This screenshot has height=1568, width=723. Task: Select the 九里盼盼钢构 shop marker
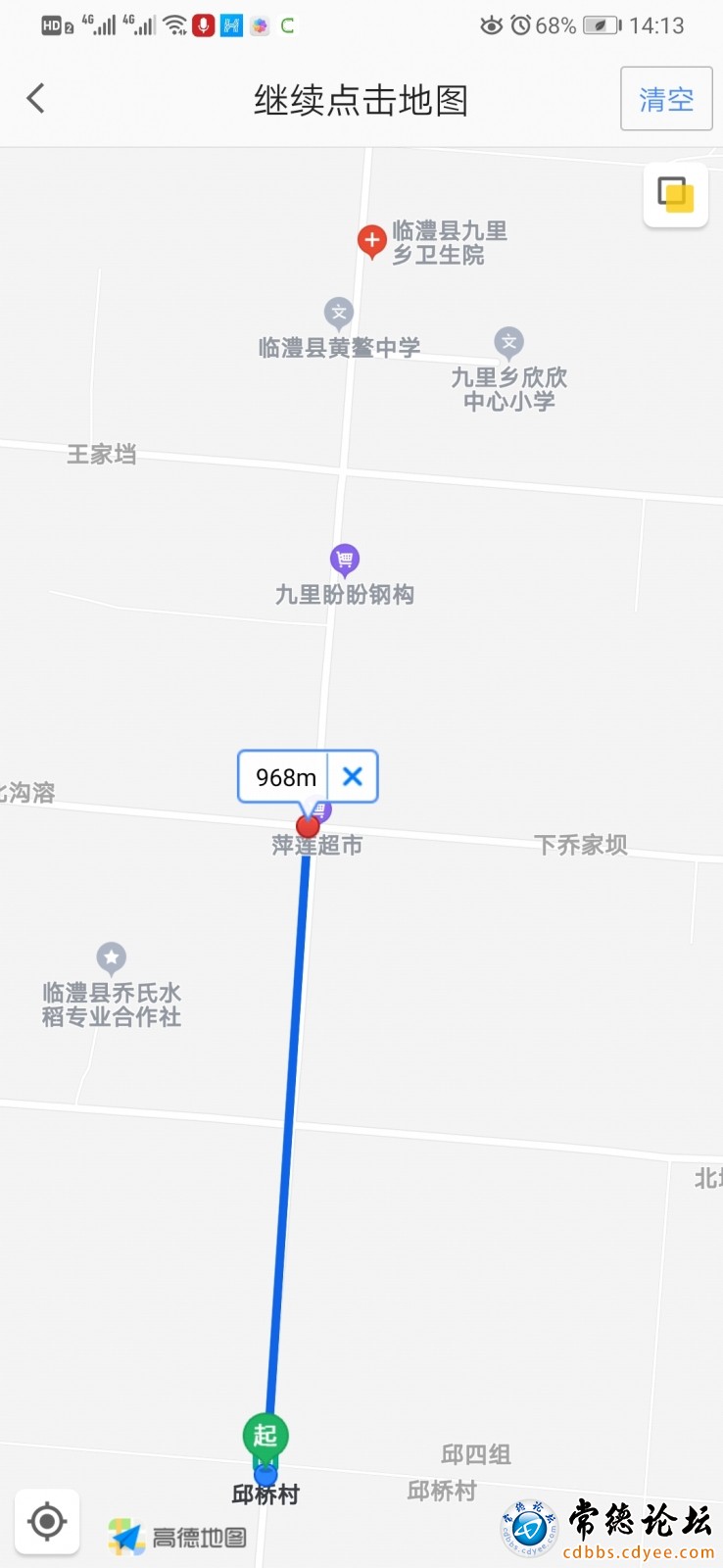tap(344, 560)
